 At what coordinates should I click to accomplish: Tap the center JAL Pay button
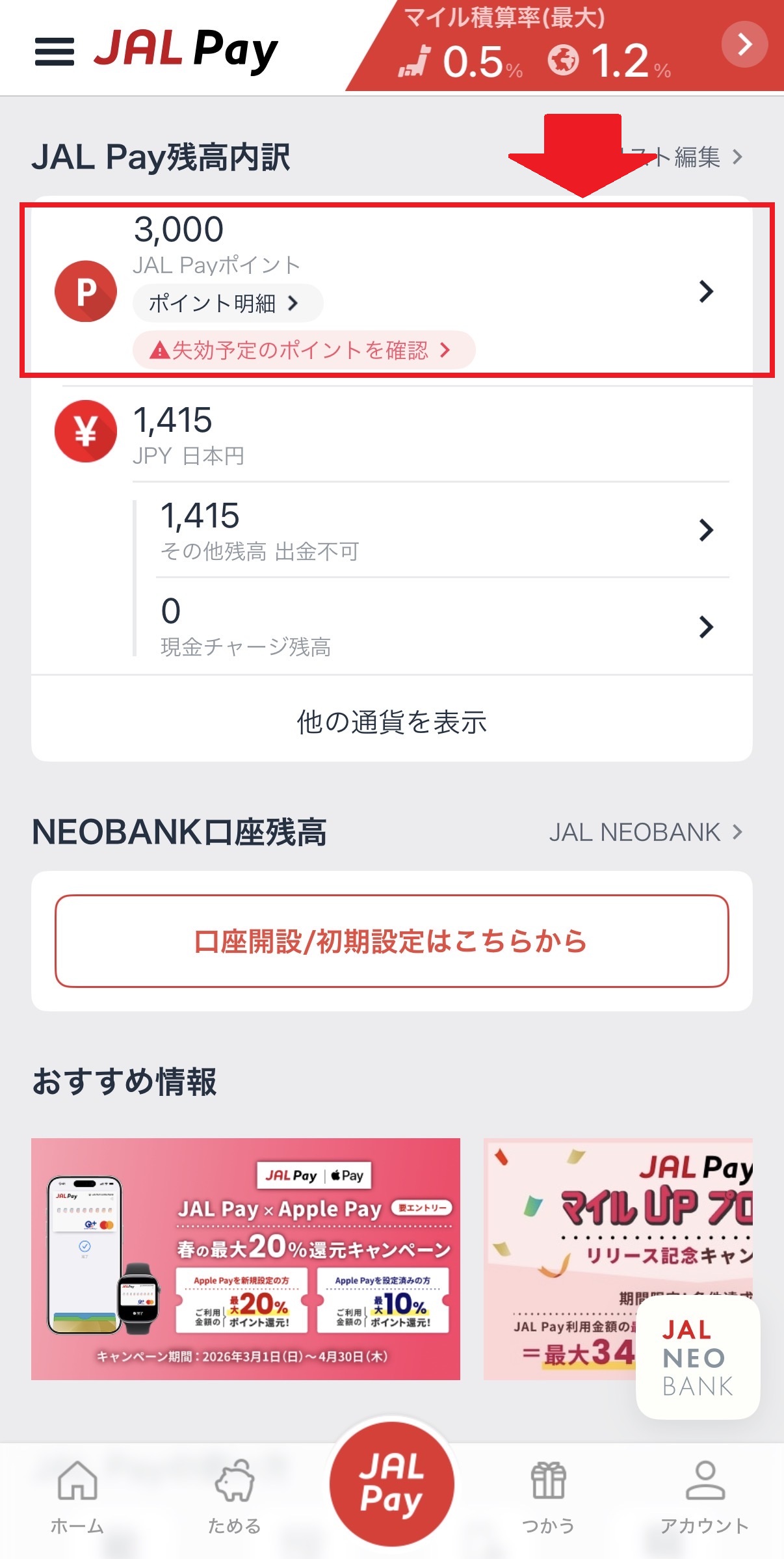pos(391,1484)
